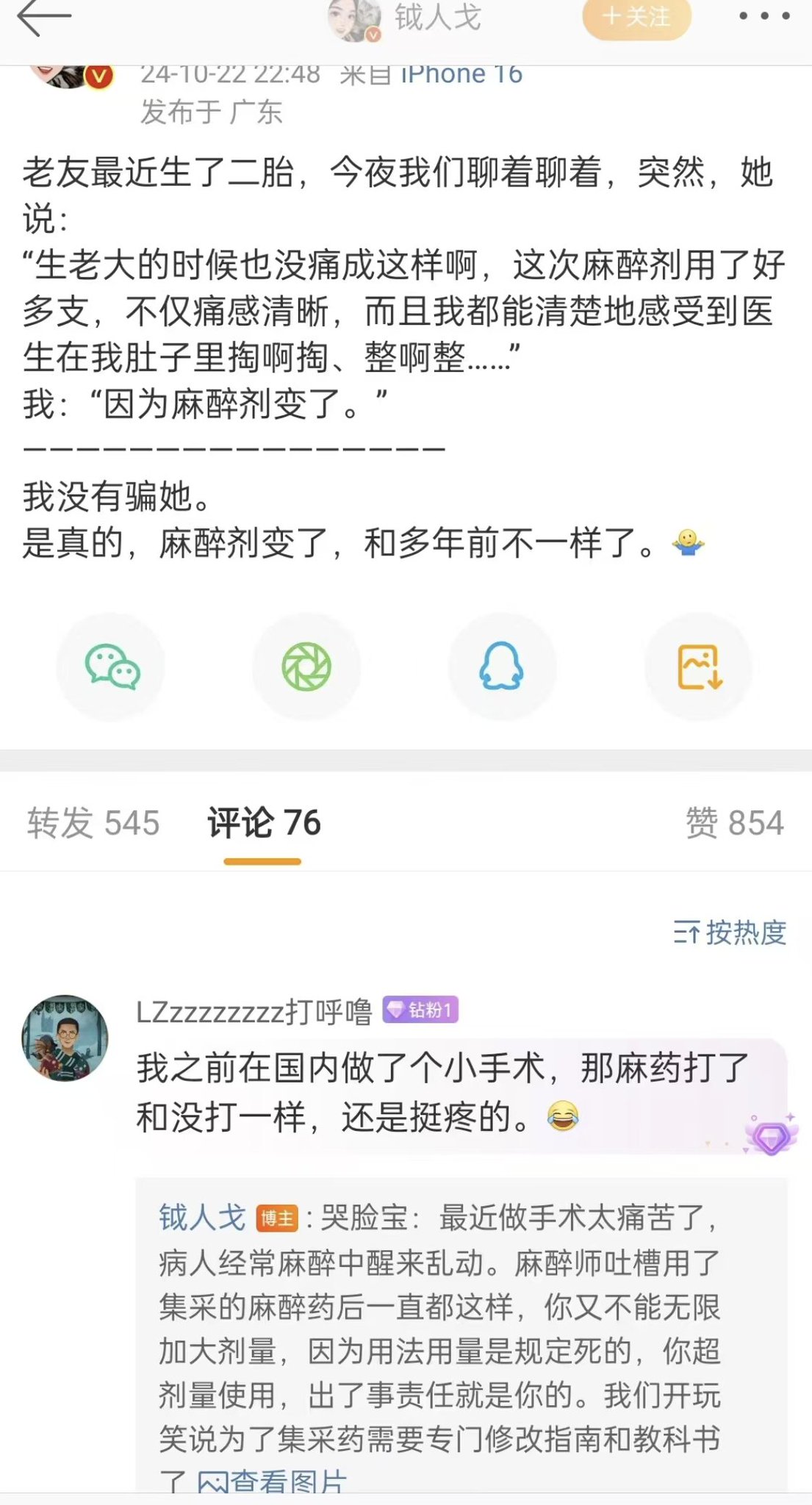812x1505 pixels.
Task: Open LZzzzzzzzz打呼噜's profile avatar
Action: coord(65,1038)
